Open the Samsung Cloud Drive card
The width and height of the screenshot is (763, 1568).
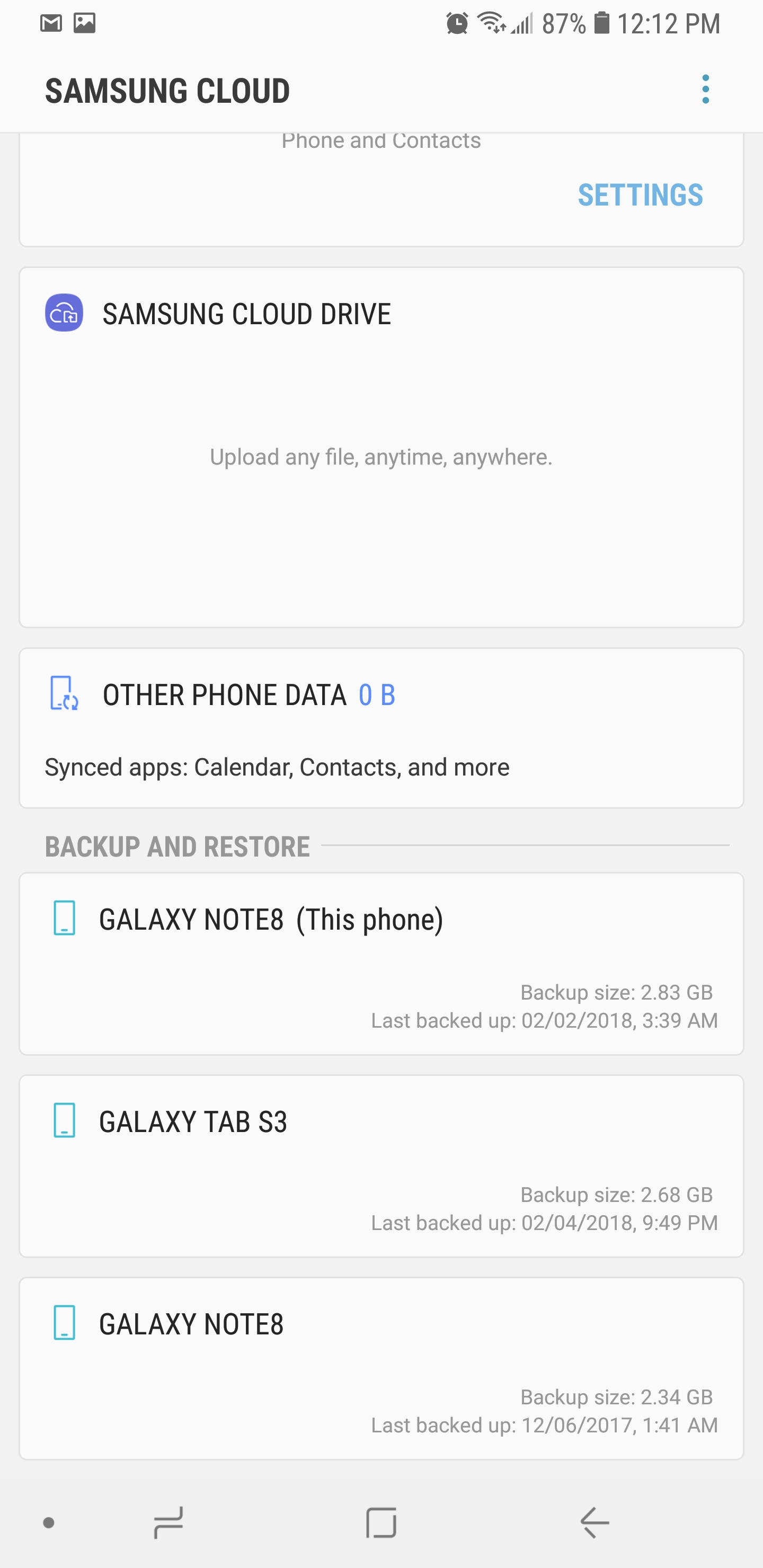pyautogui.click(x=381, y=447)
